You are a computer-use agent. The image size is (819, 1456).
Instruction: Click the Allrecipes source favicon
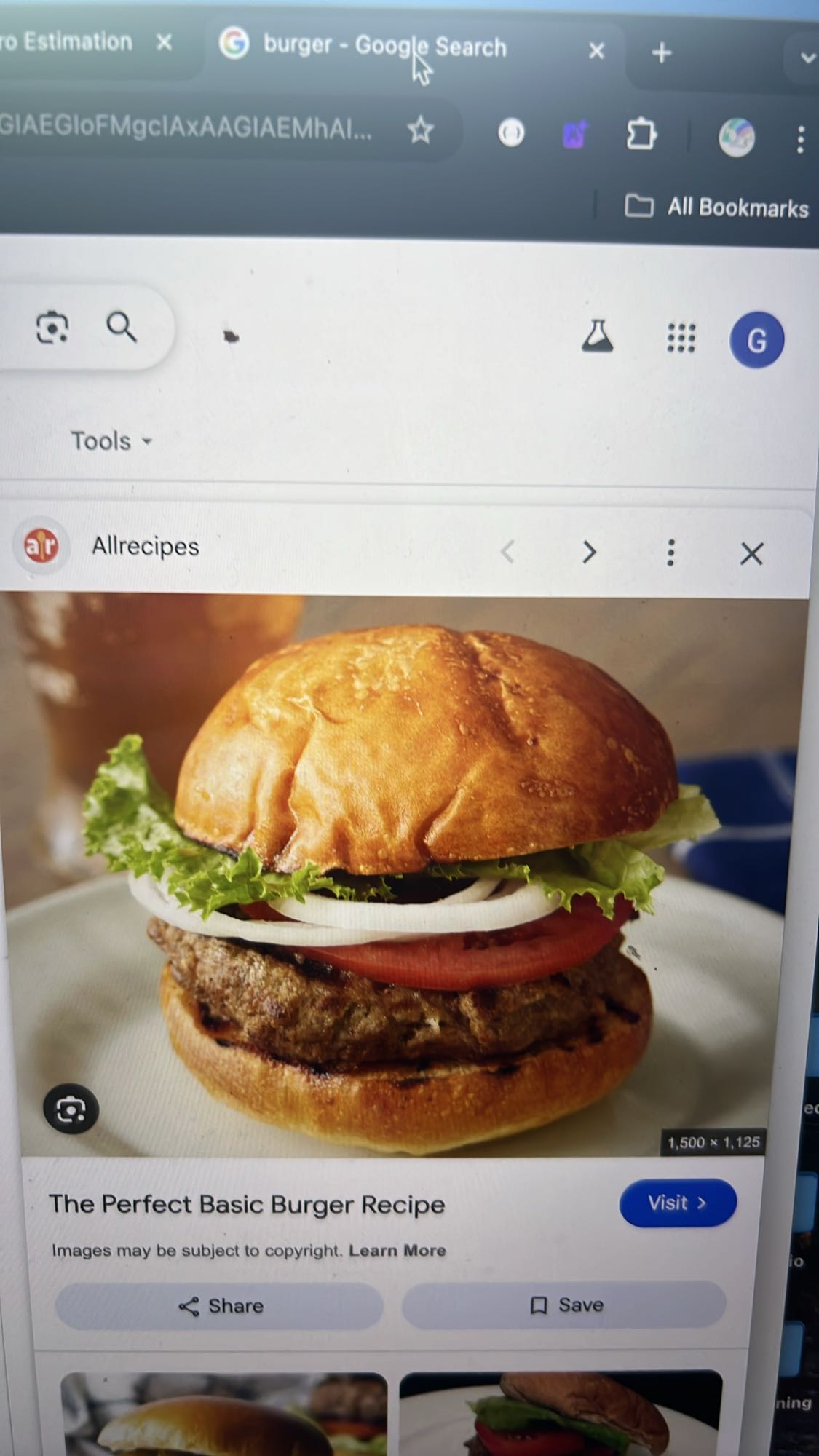point(41,547)
